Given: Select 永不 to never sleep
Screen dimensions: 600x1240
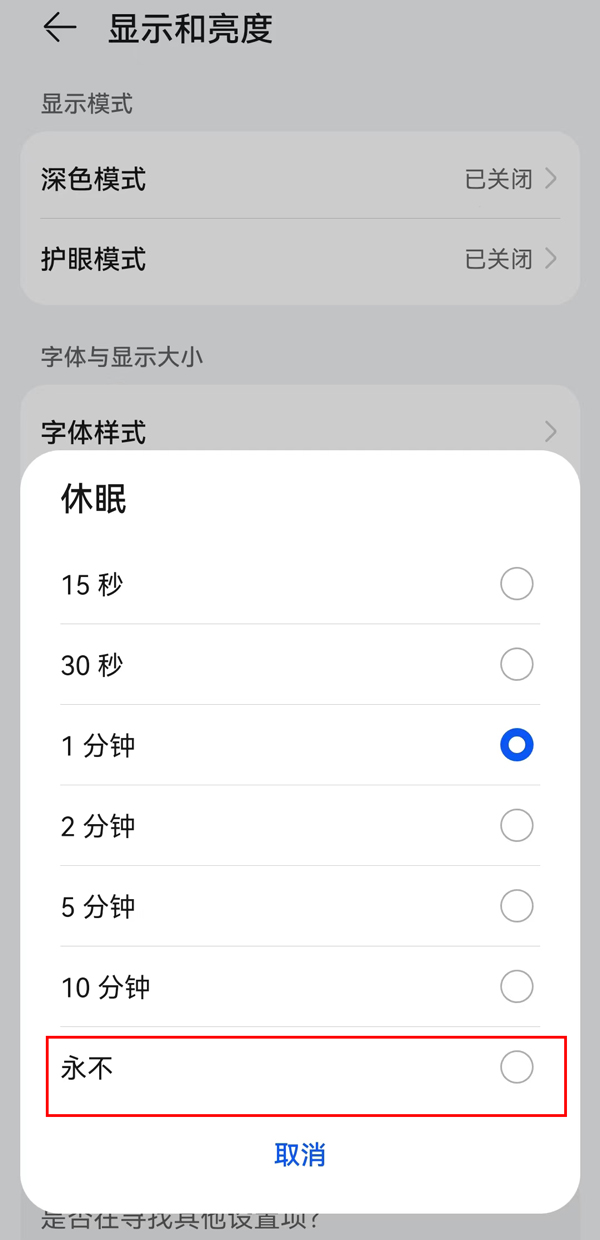Looking at the screenshot, I should [300, 1068].
